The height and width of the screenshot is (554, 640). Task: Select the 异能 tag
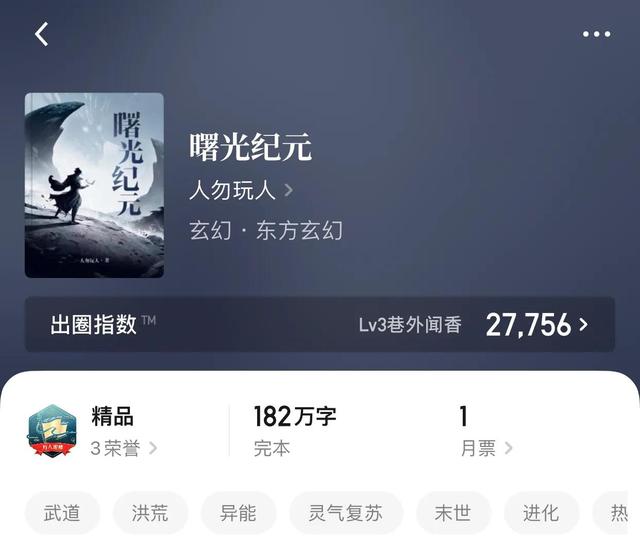(238, 513)
